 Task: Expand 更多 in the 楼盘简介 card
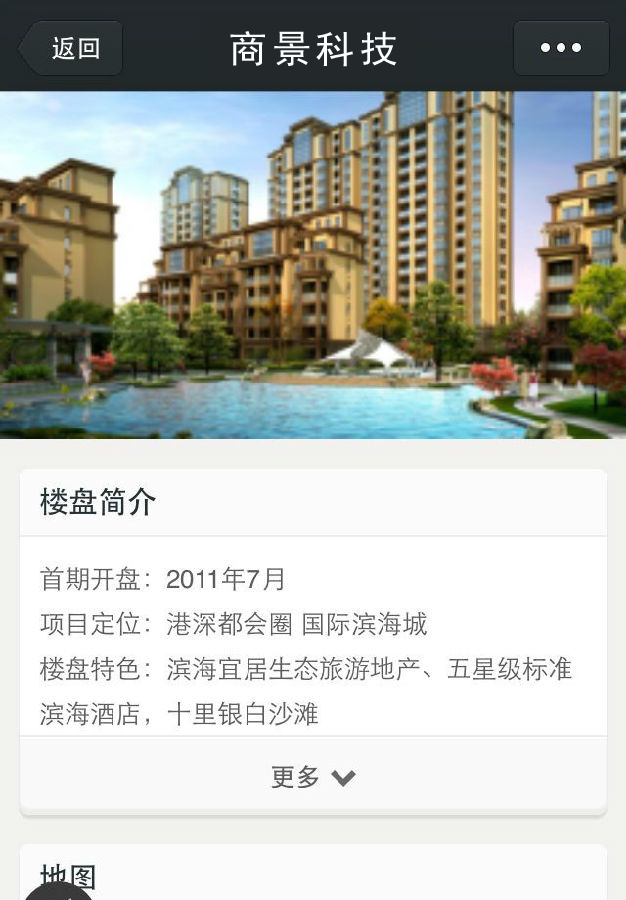313,777
